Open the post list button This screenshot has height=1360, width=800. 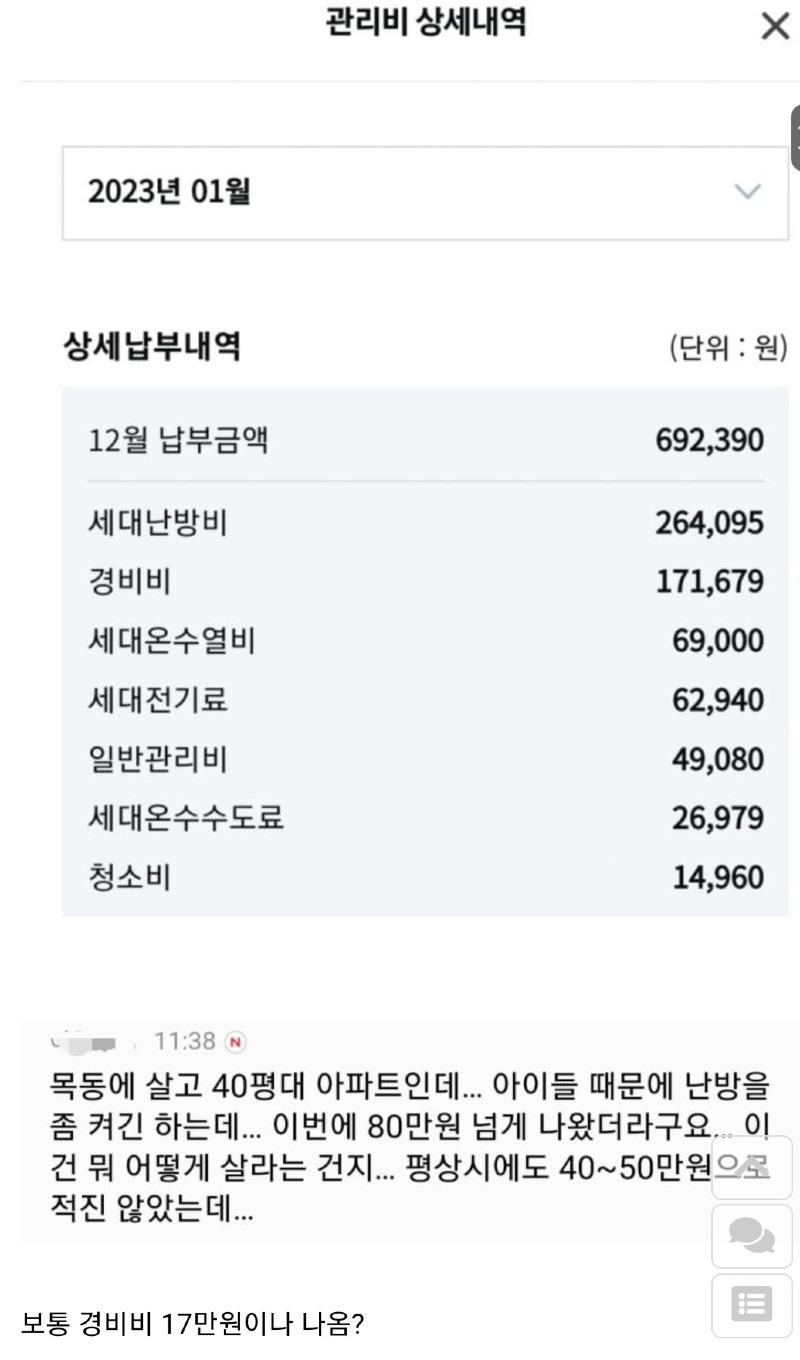pyautogui.click(x=751, y=1305)
